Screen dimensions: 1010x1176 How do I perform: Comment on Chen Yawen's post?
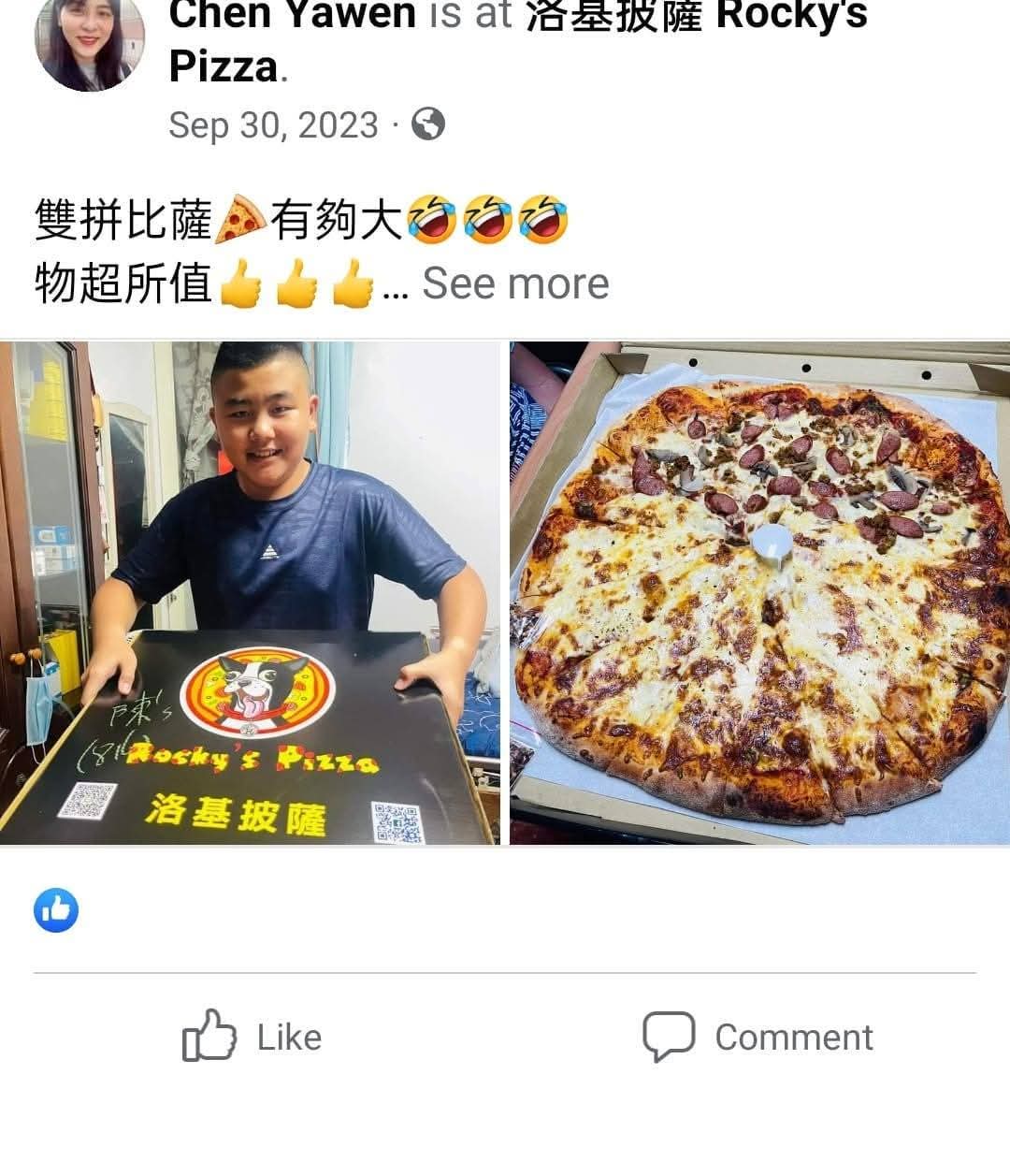click(757, 1036)
